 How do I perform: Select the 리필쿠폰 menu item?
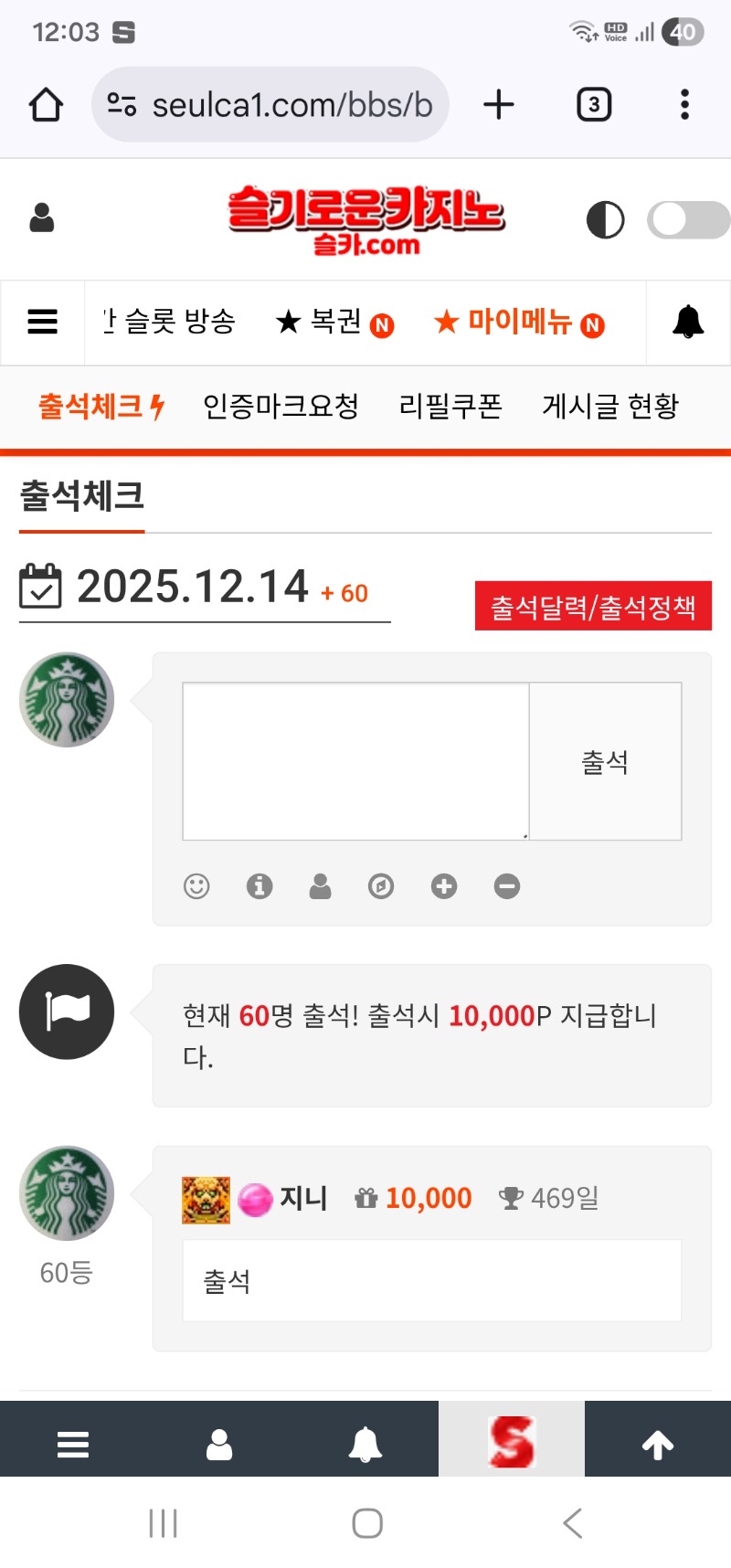click(x=448, y=407)
